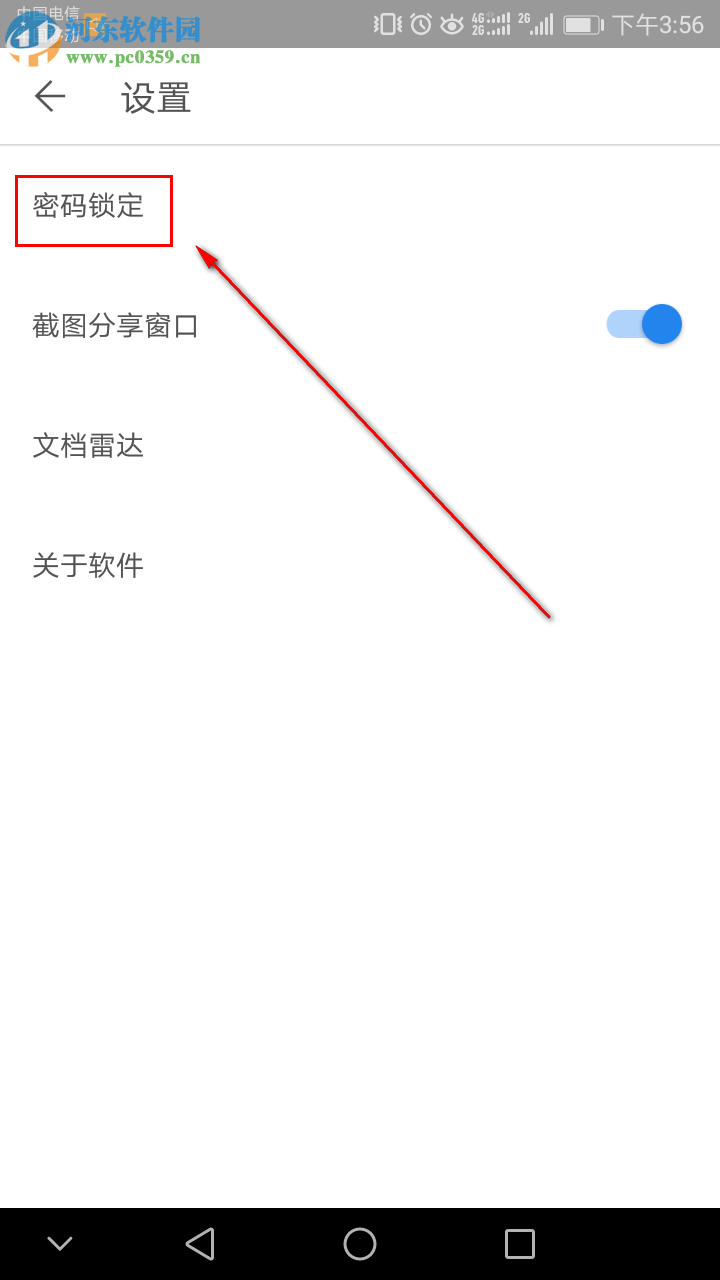Image resolution: width=720 pixels, height=1280 pixels.
Task: Tap the eye-comfort mode status icon
Action: (x=452, y=23)
